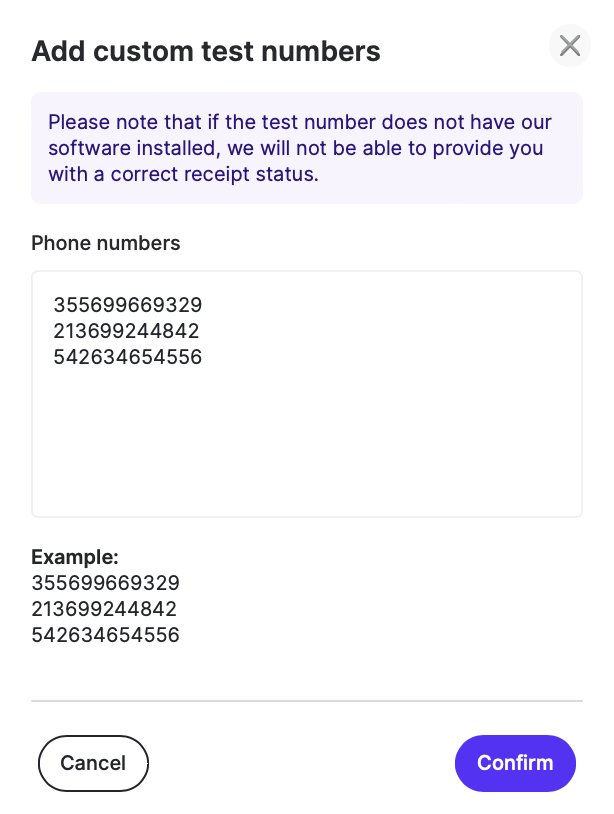Confirm the custom test numbers
The image size is (614, 814).
pyautogui.click(x=515, y=763)
